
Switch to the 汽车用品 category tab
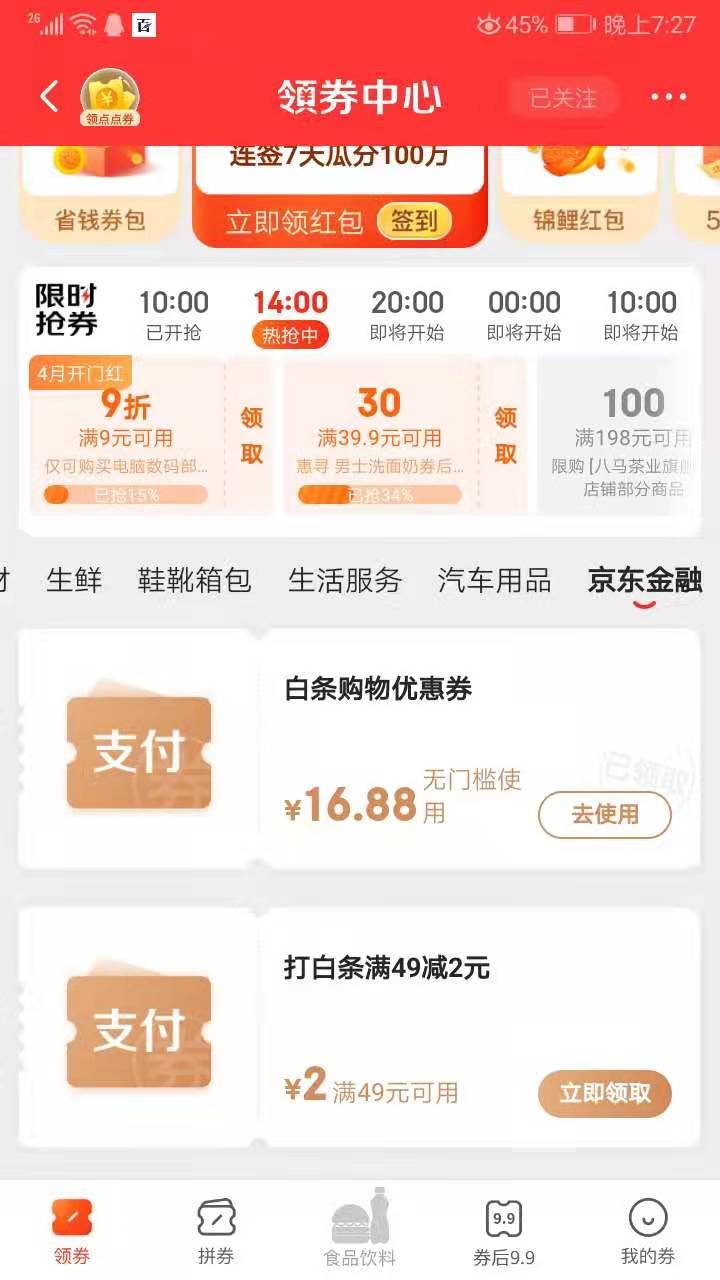(x=494, y=580)
